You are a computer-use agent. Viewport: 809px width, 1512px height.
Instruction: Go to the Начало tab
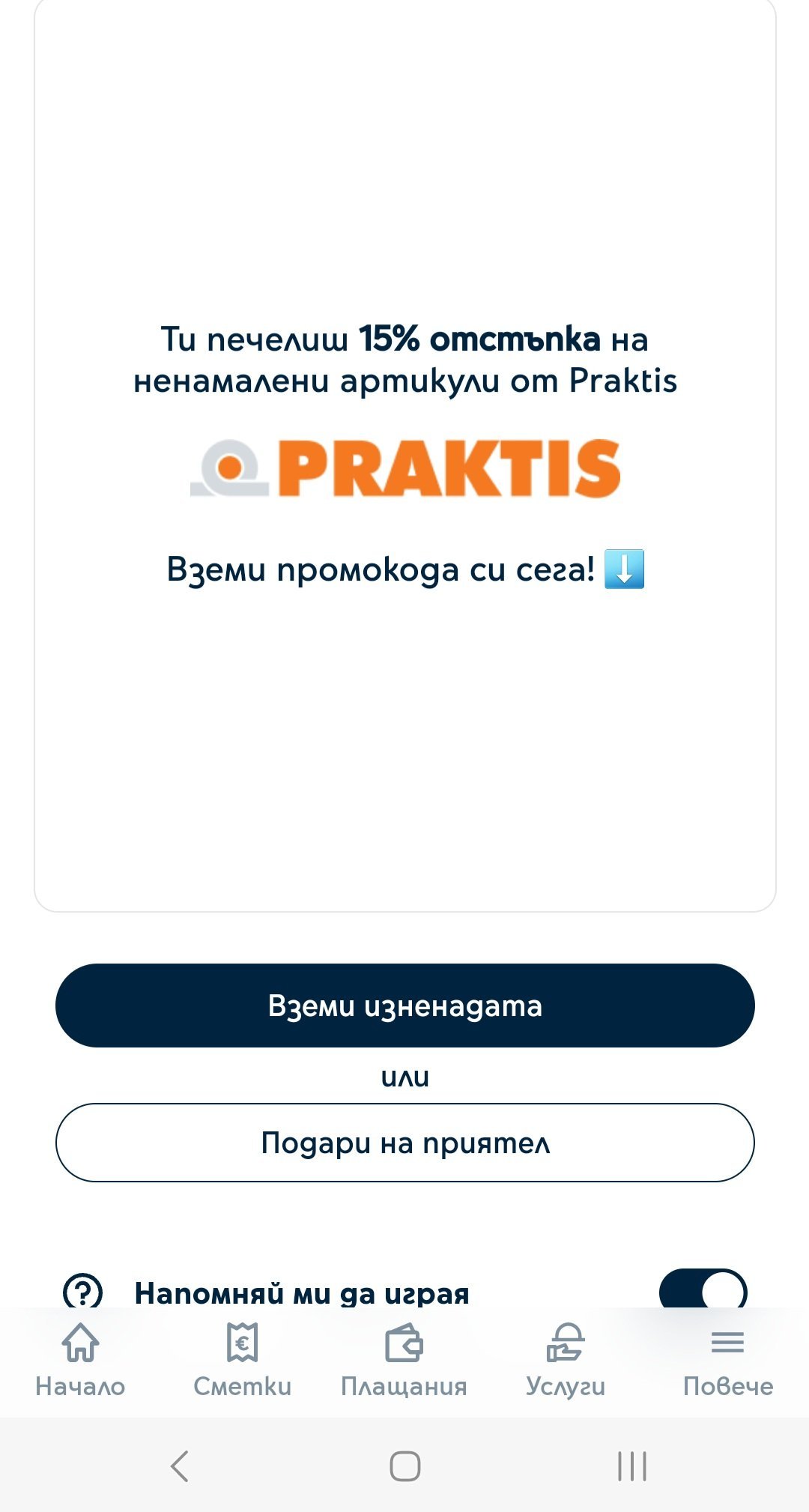pos(80,1360)
